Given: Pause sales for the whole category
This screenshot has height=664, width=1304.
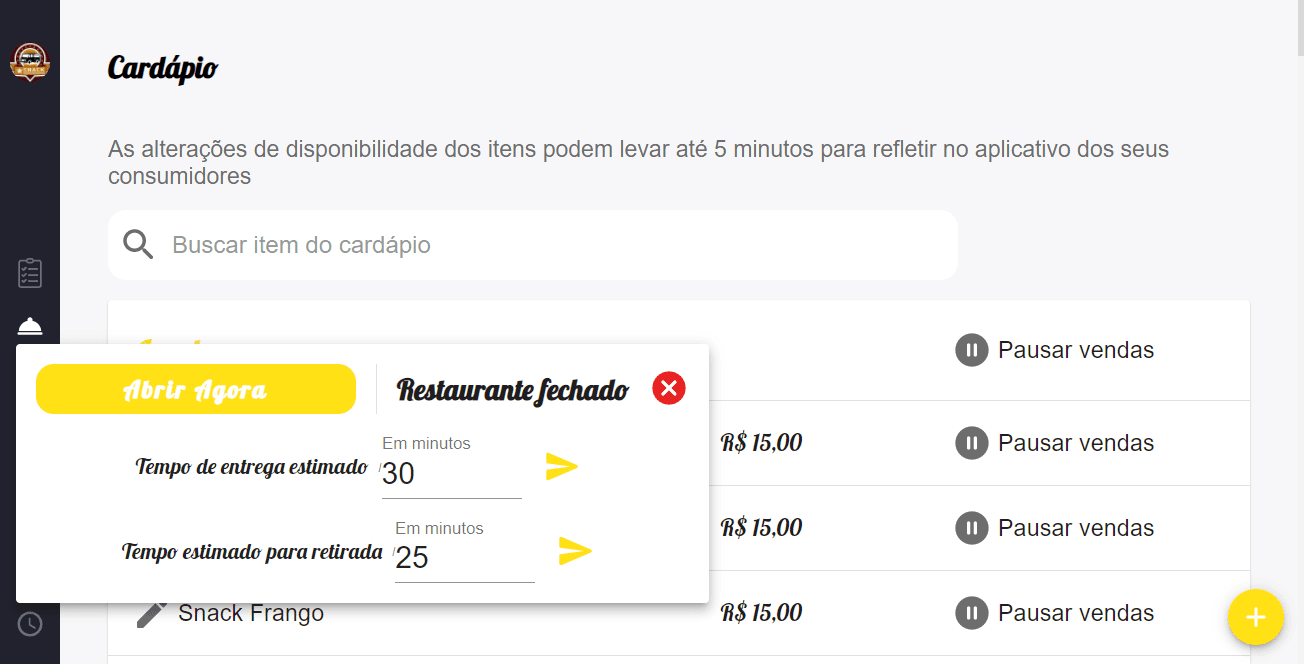Looking at the screenshot, I should click(x=1055, y=350).
